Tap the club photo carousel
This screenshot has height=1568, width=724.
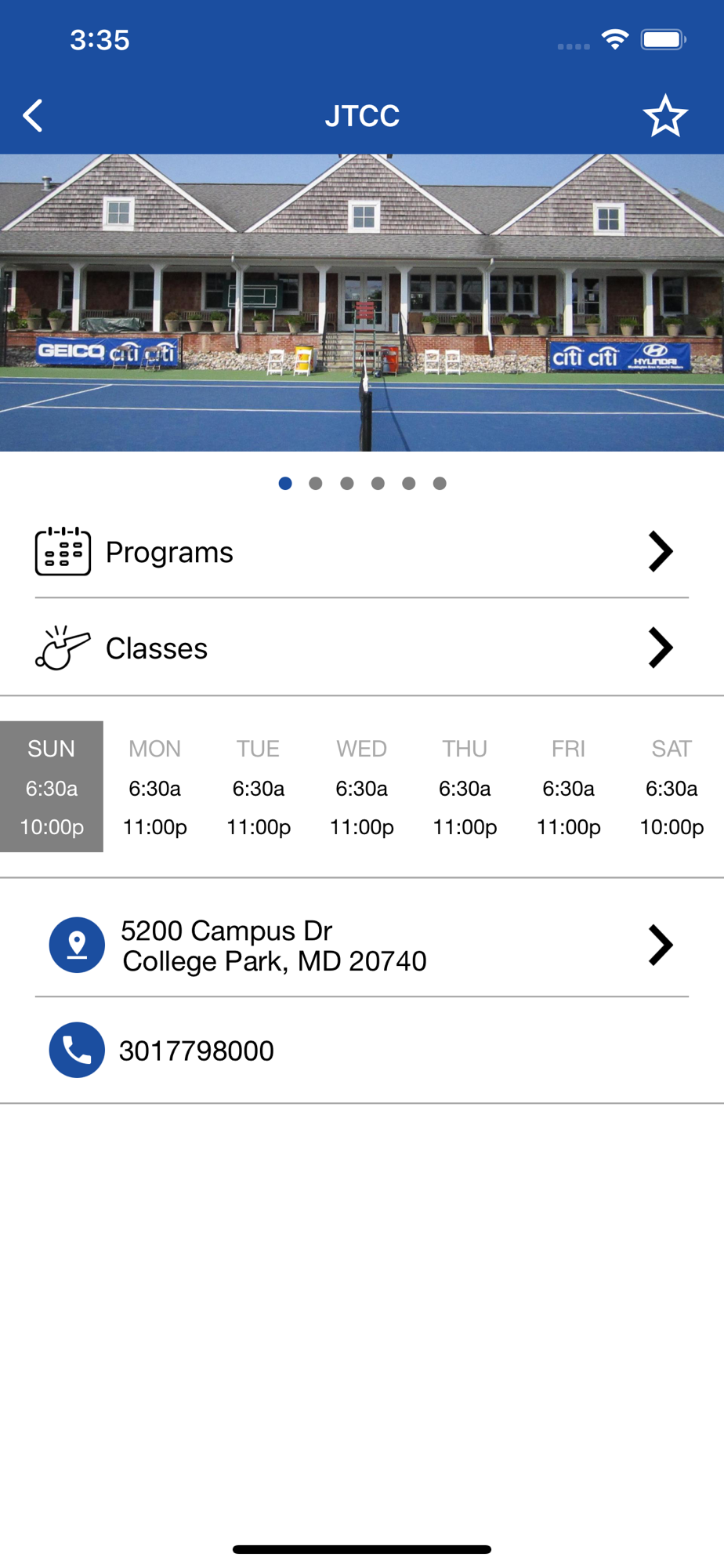click(362, 303)
